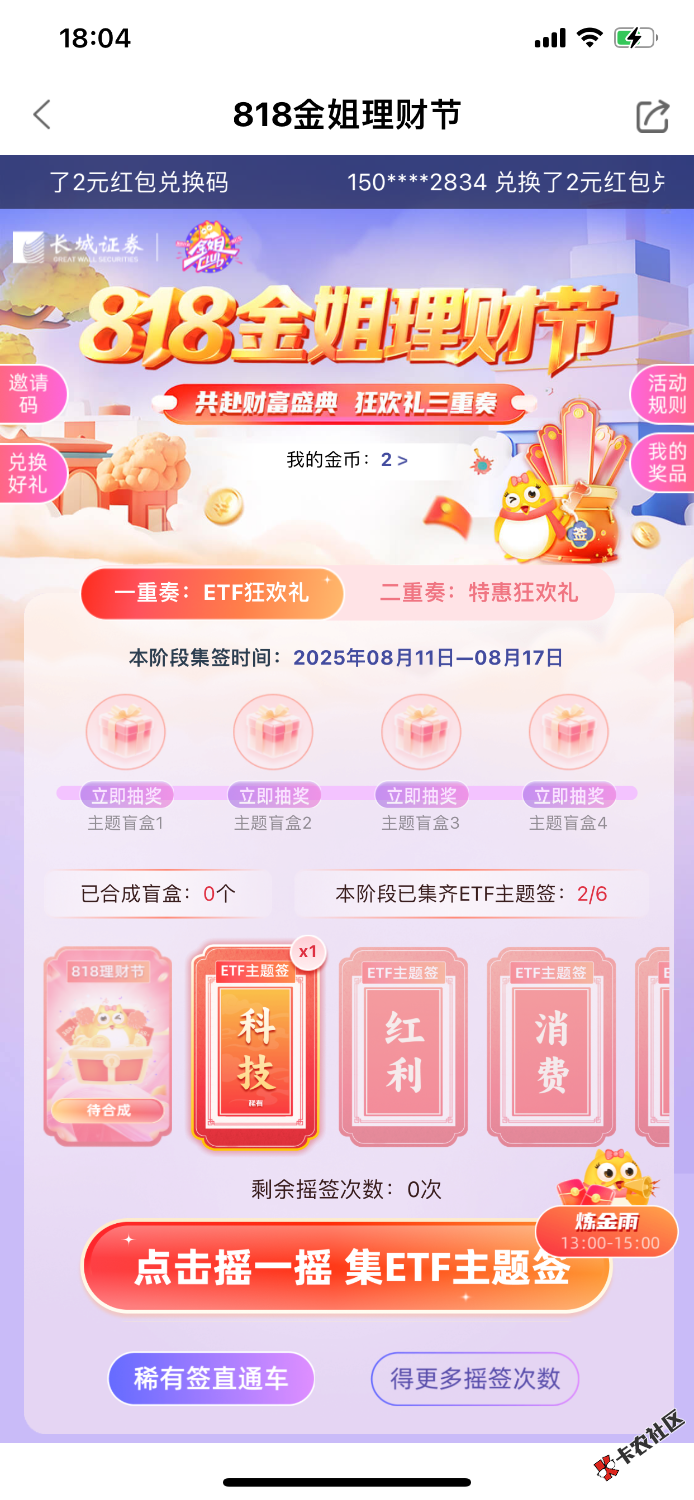Share the 818金姐理财节 page
Screen dimensions: 694x1500
click(x=652, y=115)
